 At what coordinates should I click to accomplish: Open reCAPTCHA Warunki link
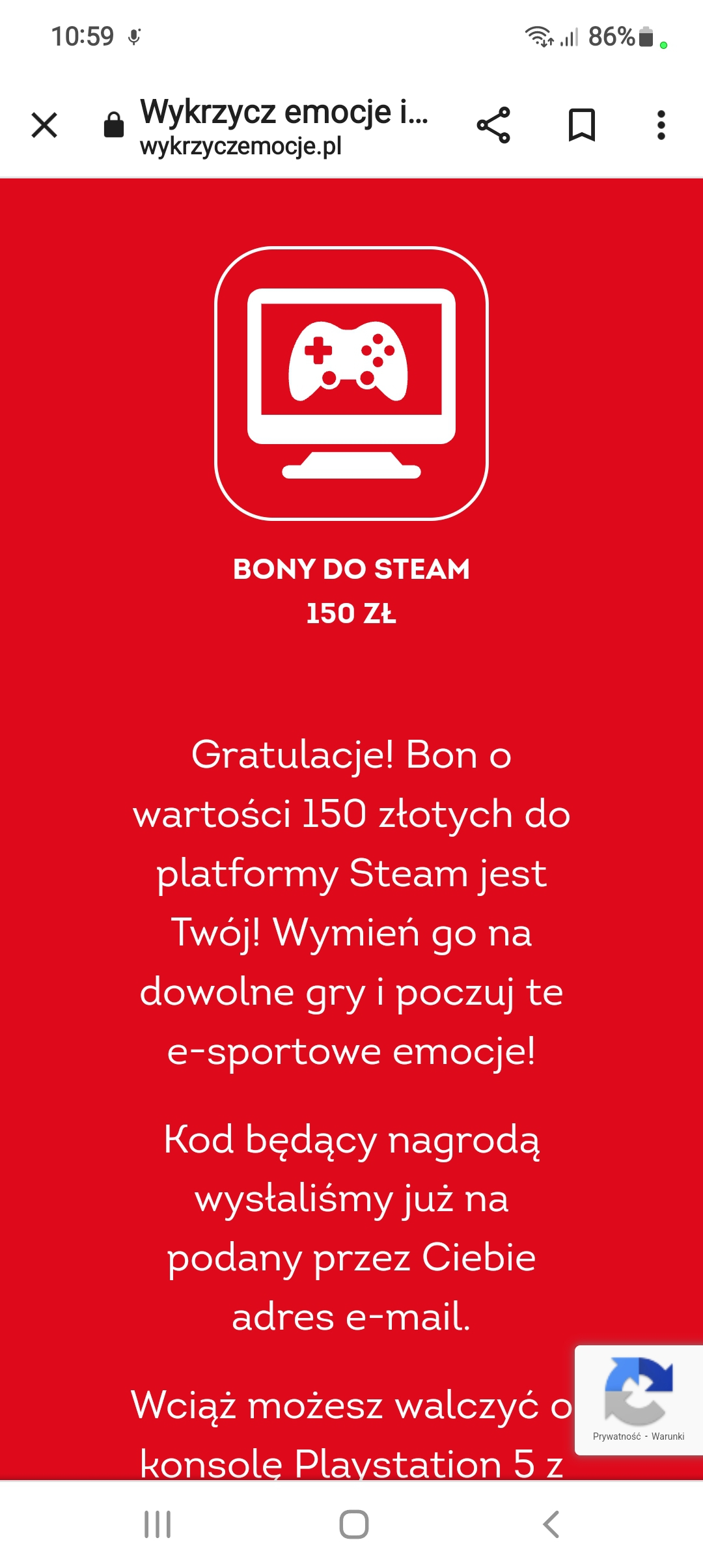668,1436
